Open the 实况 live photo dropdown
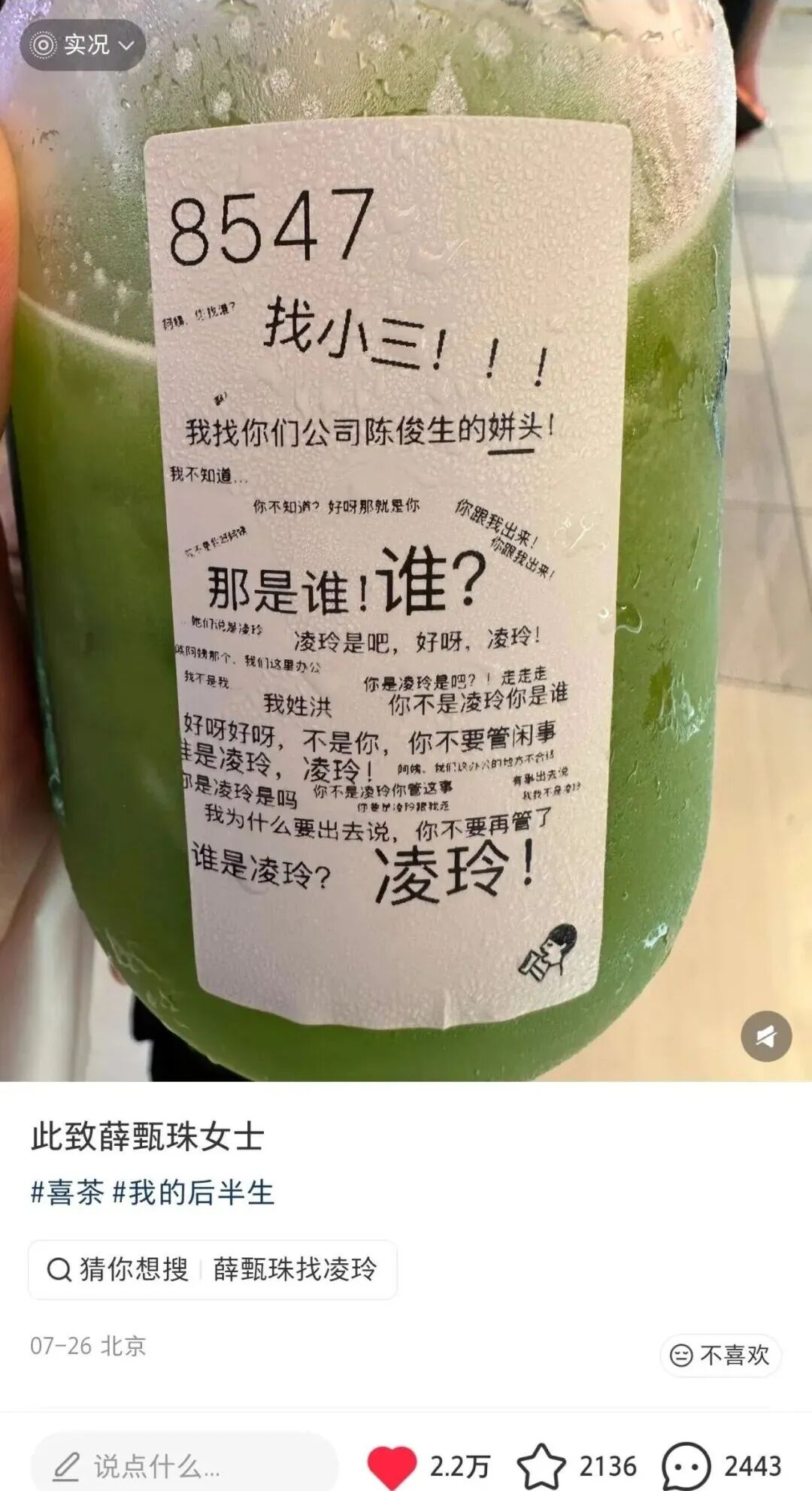The width and height of the screenshot is (812, 1491). pos(82,45)
